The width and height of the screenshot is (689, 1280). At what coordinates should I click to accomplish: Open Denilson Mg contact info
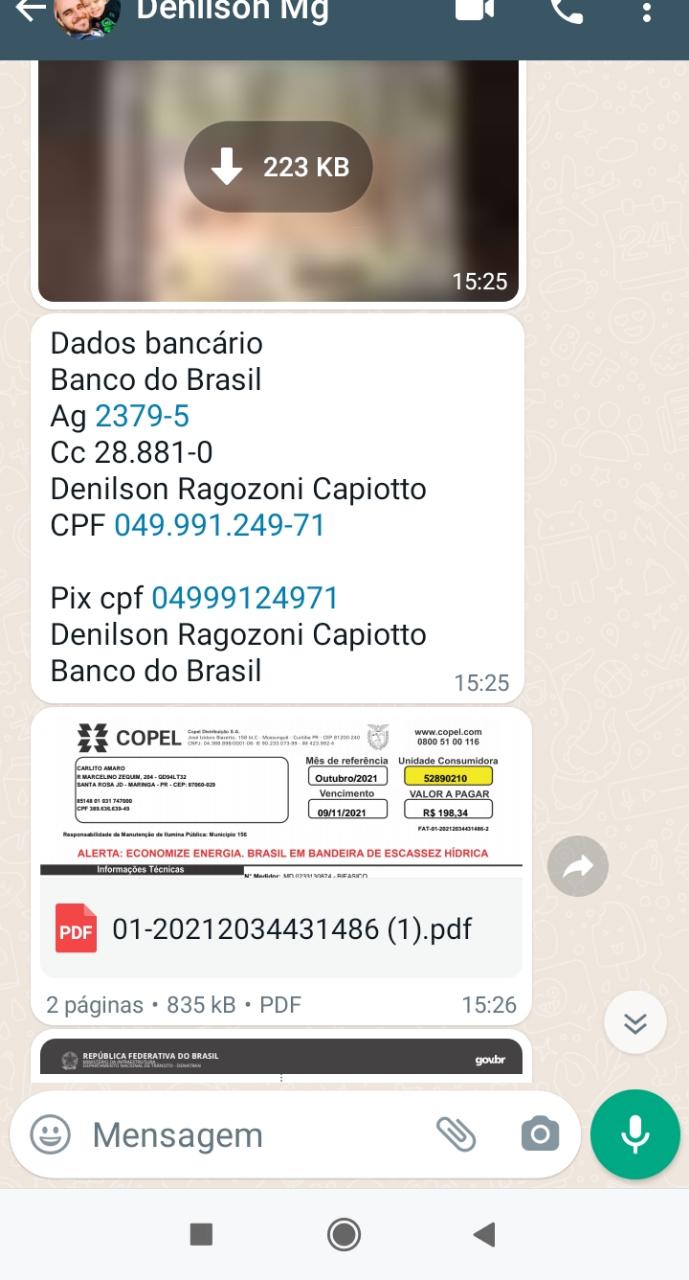tap(230, 12)
